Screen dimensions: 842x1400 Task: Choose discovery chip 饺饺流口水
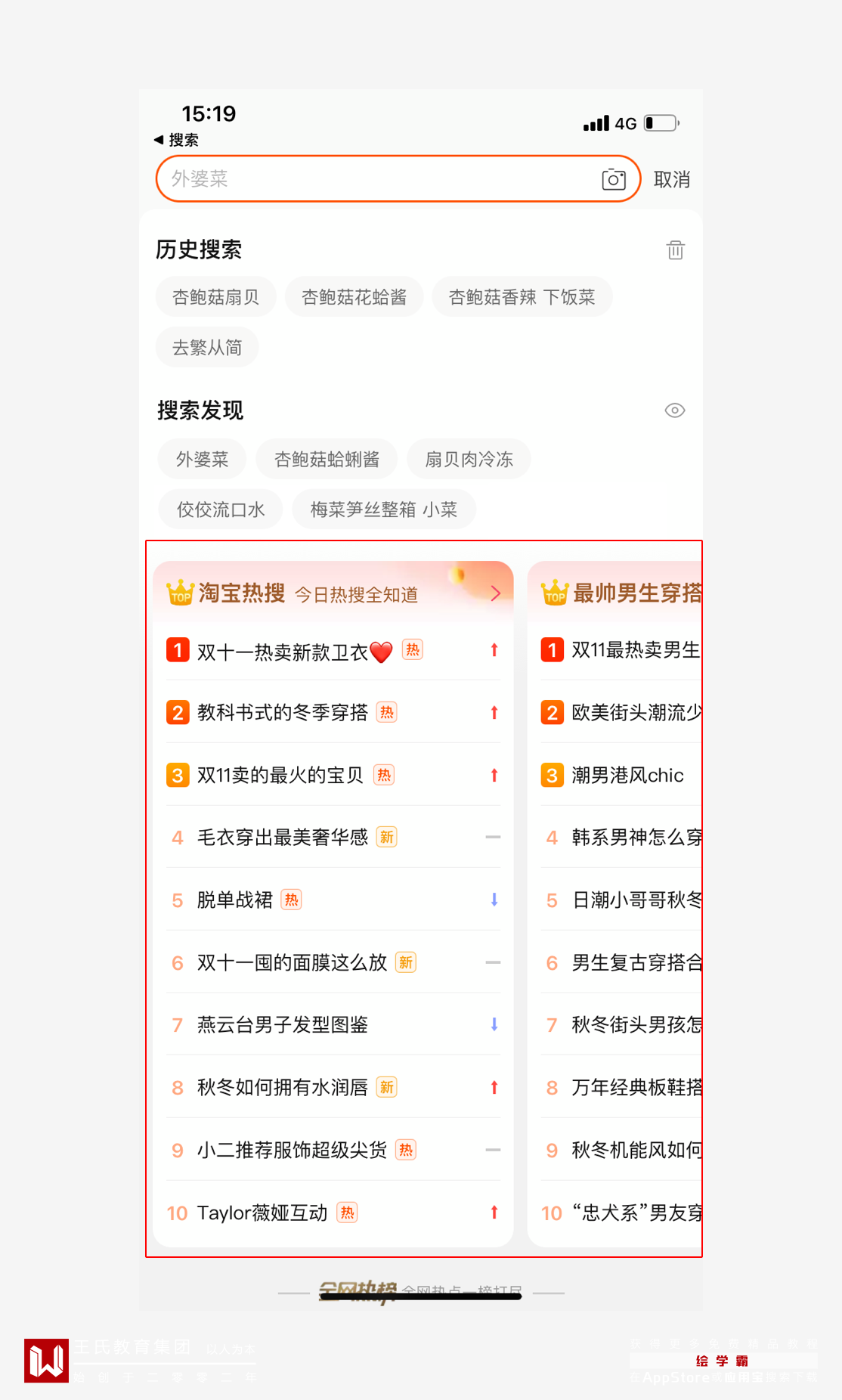[221, 510]
